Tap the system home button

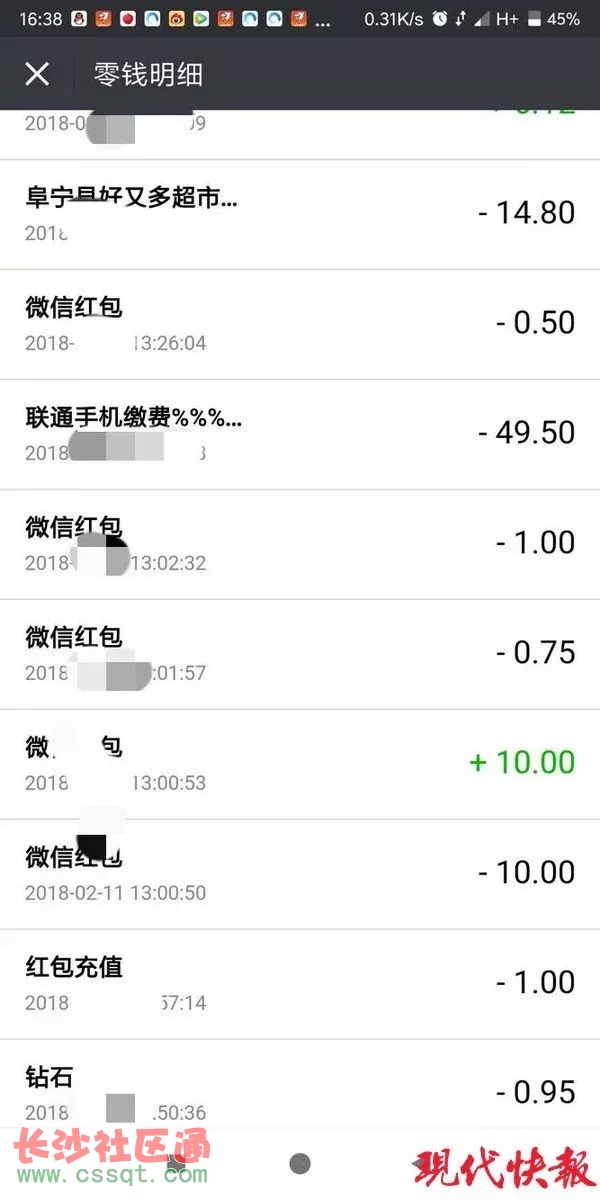300,1163
